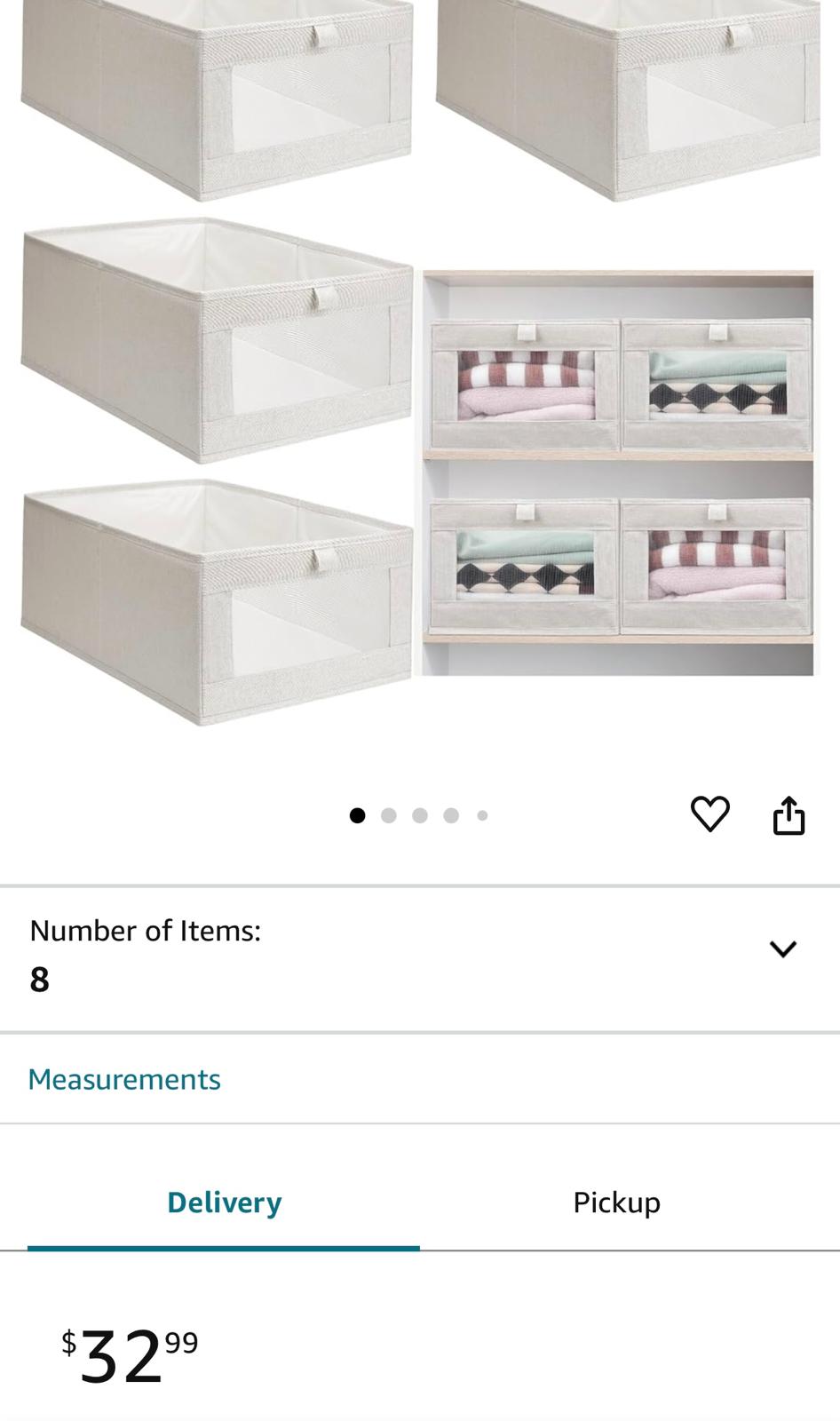The height and width of the screenshot is (1421, 840).
Task: Tap the image carousel page indicator dots
Action: point(419,815)
